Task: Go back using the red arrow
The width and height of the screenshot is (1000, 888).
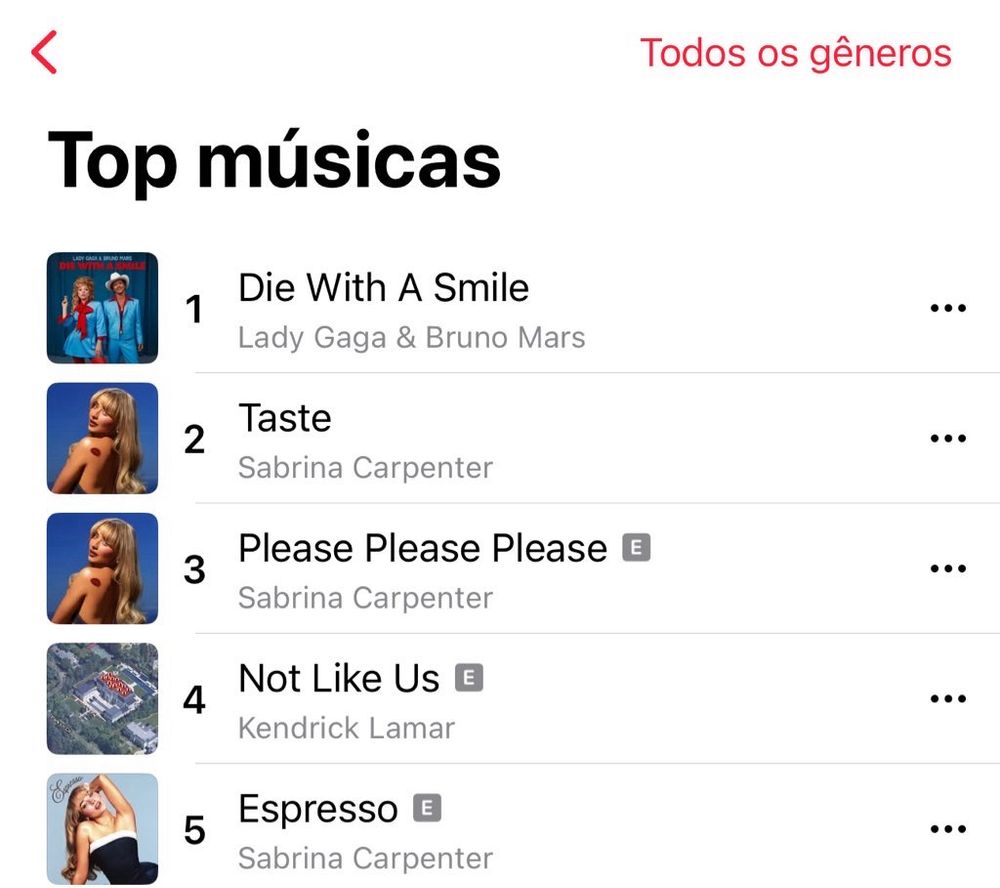Action: pos(44,52)
